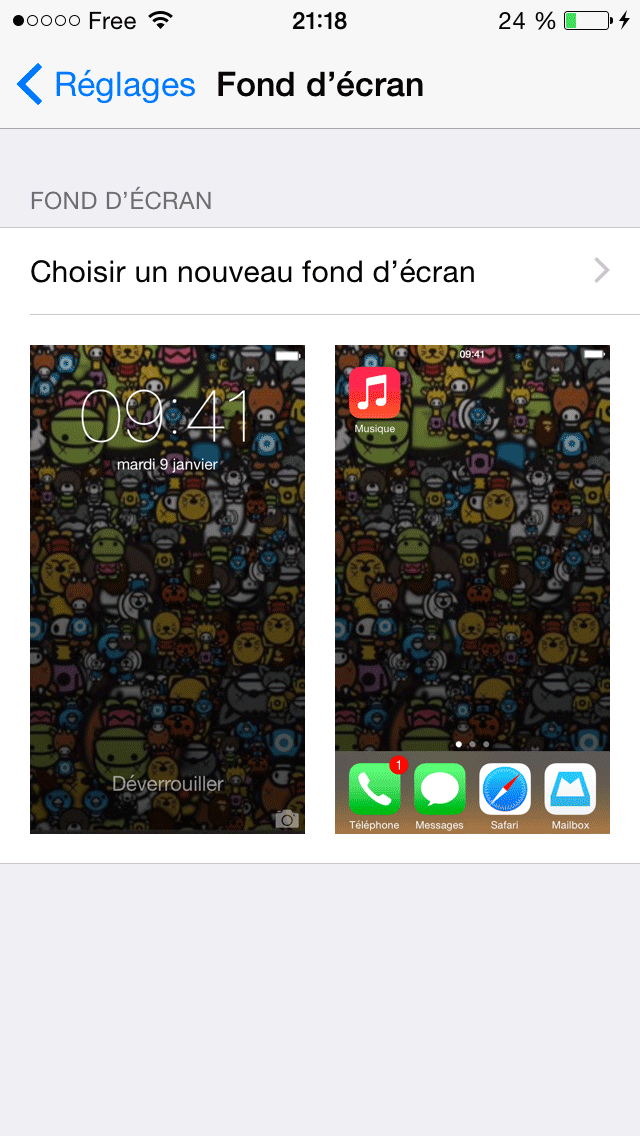Image resolution: width=640 pixels, height=1136 pixels.
Task: Open the lock screen wallpaper preview
Action: tap(167, 589)
